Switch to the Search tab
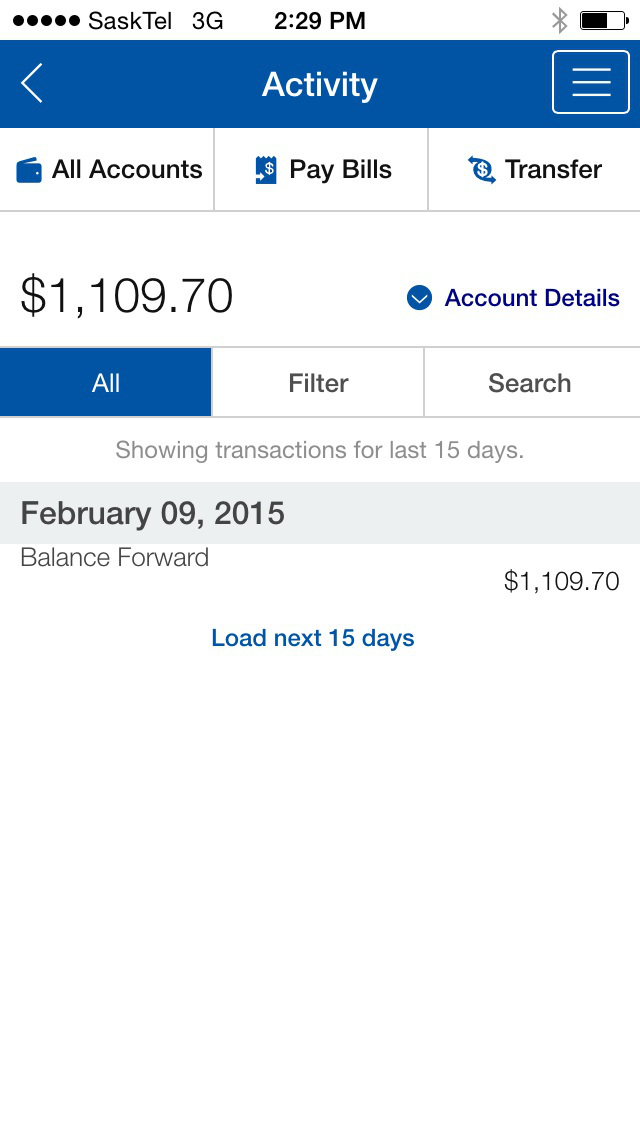 (530, 383)
